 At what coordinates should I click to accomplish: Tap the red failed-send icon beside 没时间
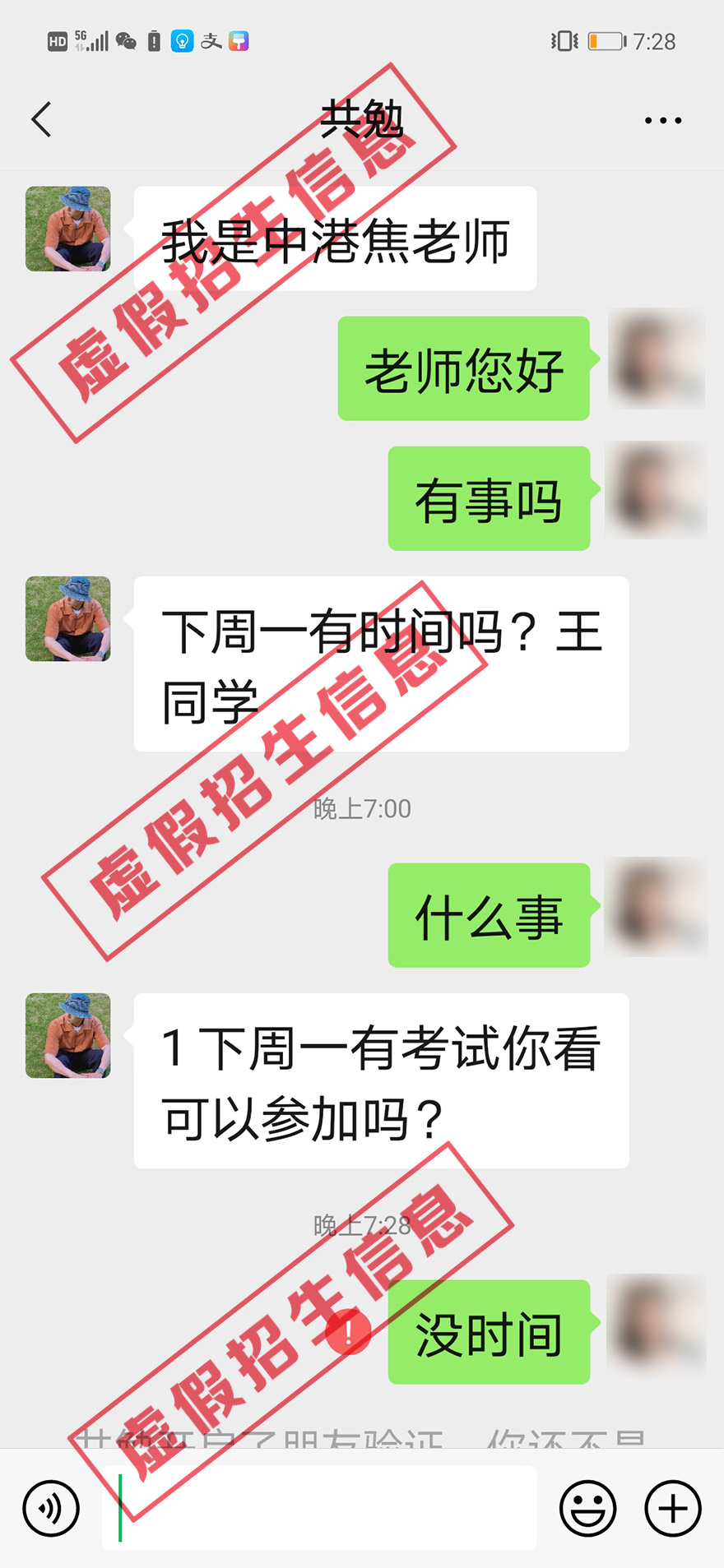tap(349, 1331)
